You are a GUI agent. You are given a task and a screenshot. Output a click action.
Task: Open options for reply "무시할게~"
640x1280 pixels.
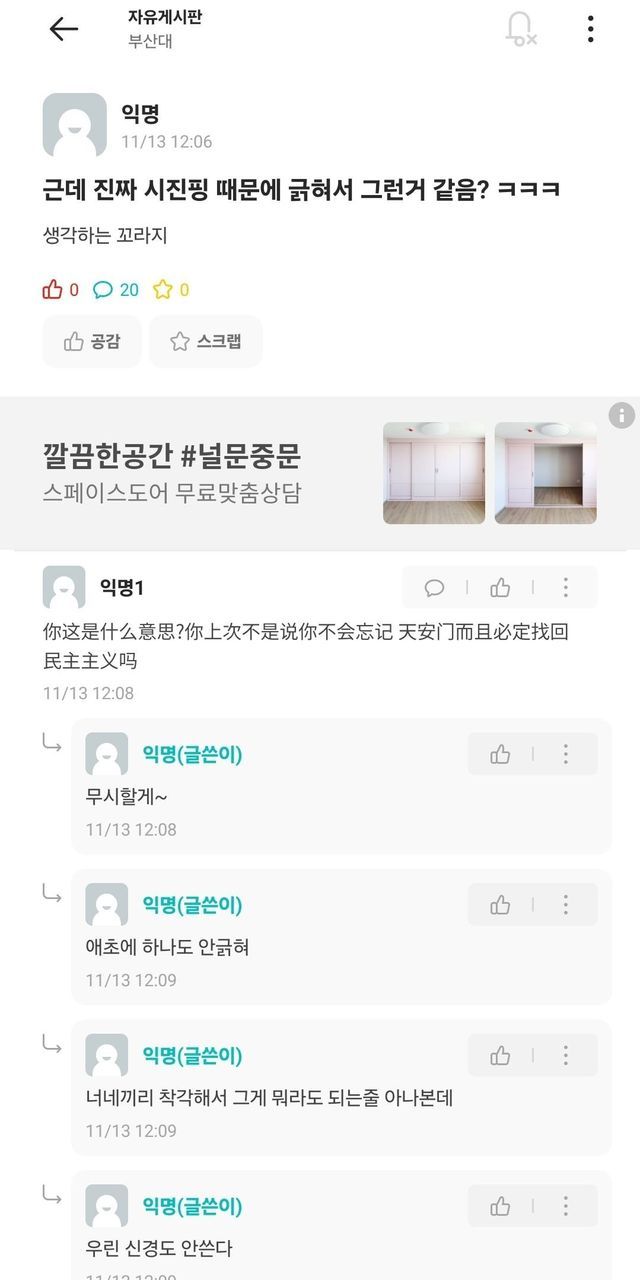(565, 754)
